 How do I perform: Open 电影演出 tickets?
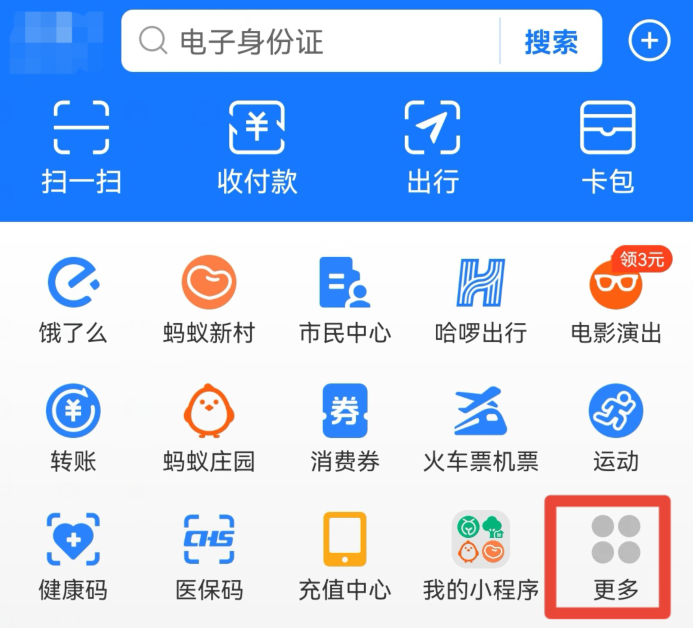coord(616,298)
